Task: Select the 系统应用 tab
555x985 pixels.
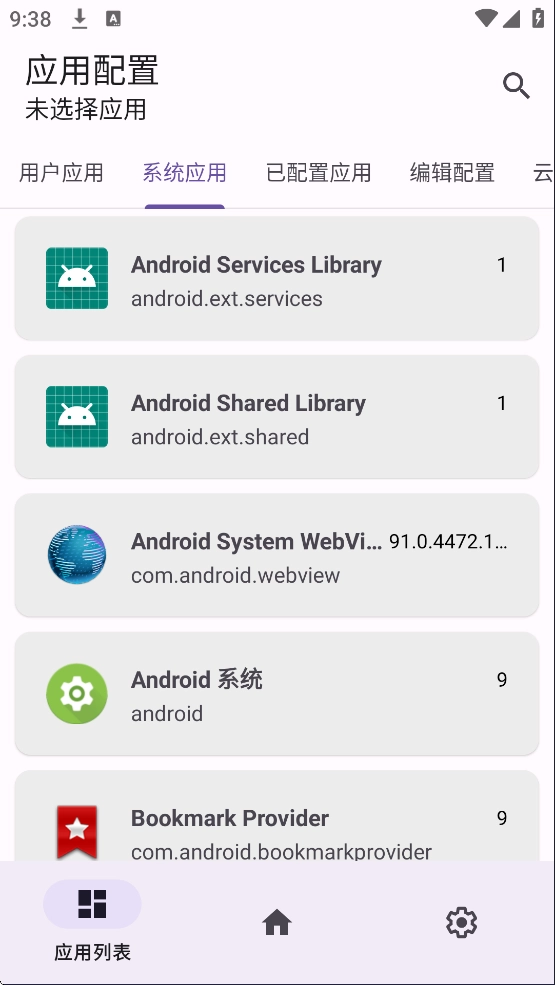Action: tap(184, 173)
